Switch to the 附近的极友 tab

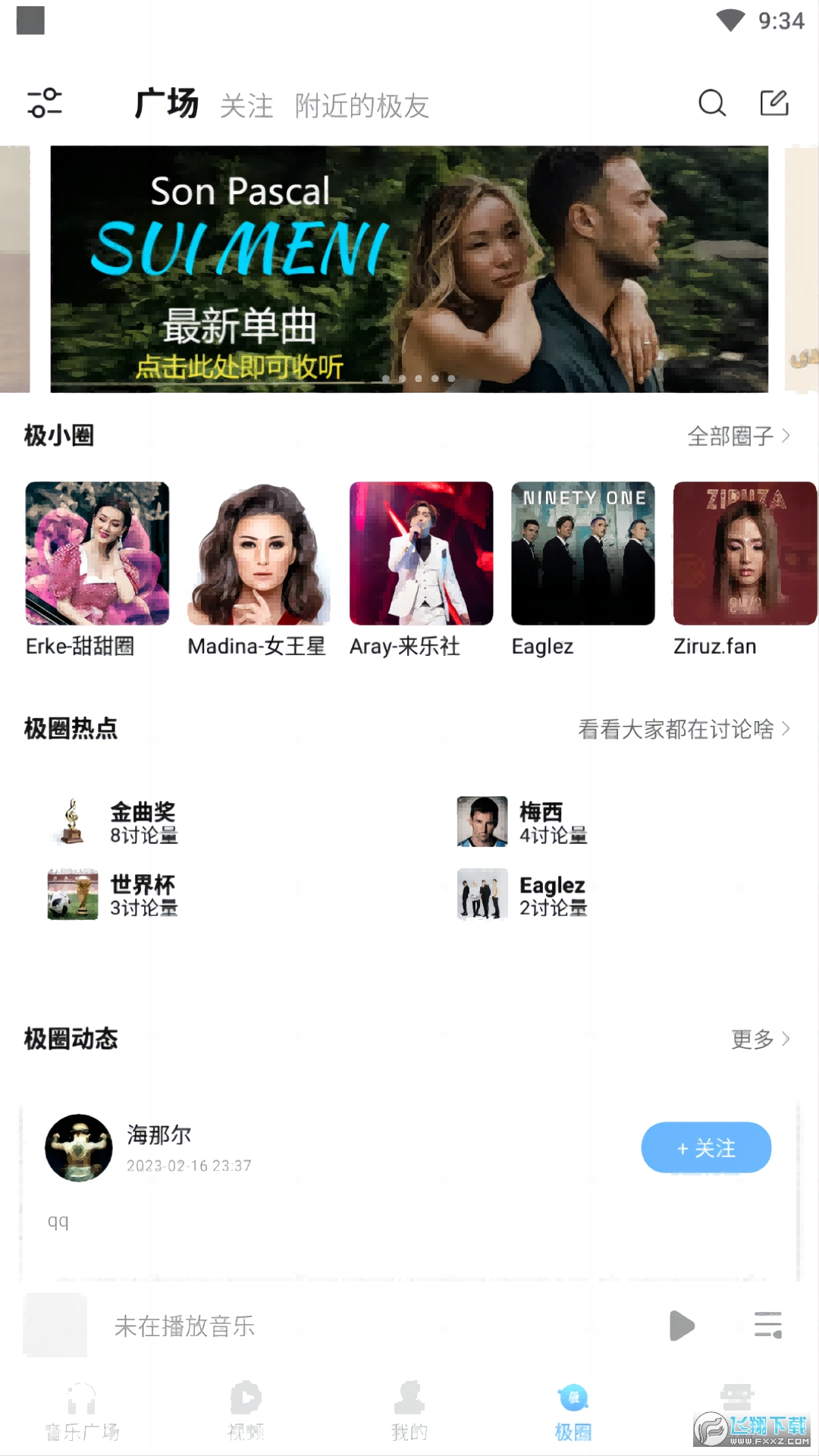point(362,106)
